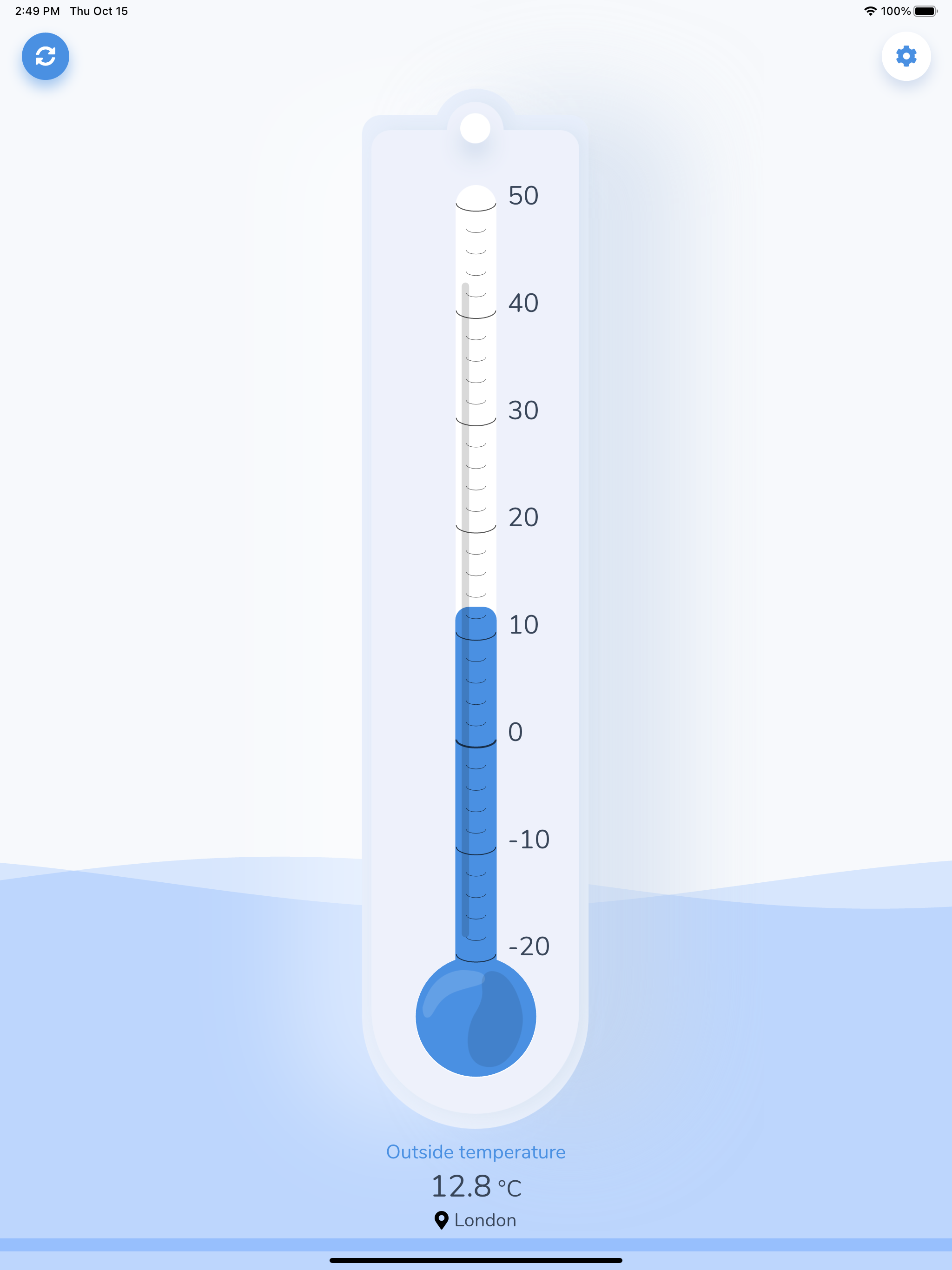Screen dimensions: 952x1270
Task: Tap the 50 degree mark on the scale
Action: pyautogui.click(x=523, y=196)
